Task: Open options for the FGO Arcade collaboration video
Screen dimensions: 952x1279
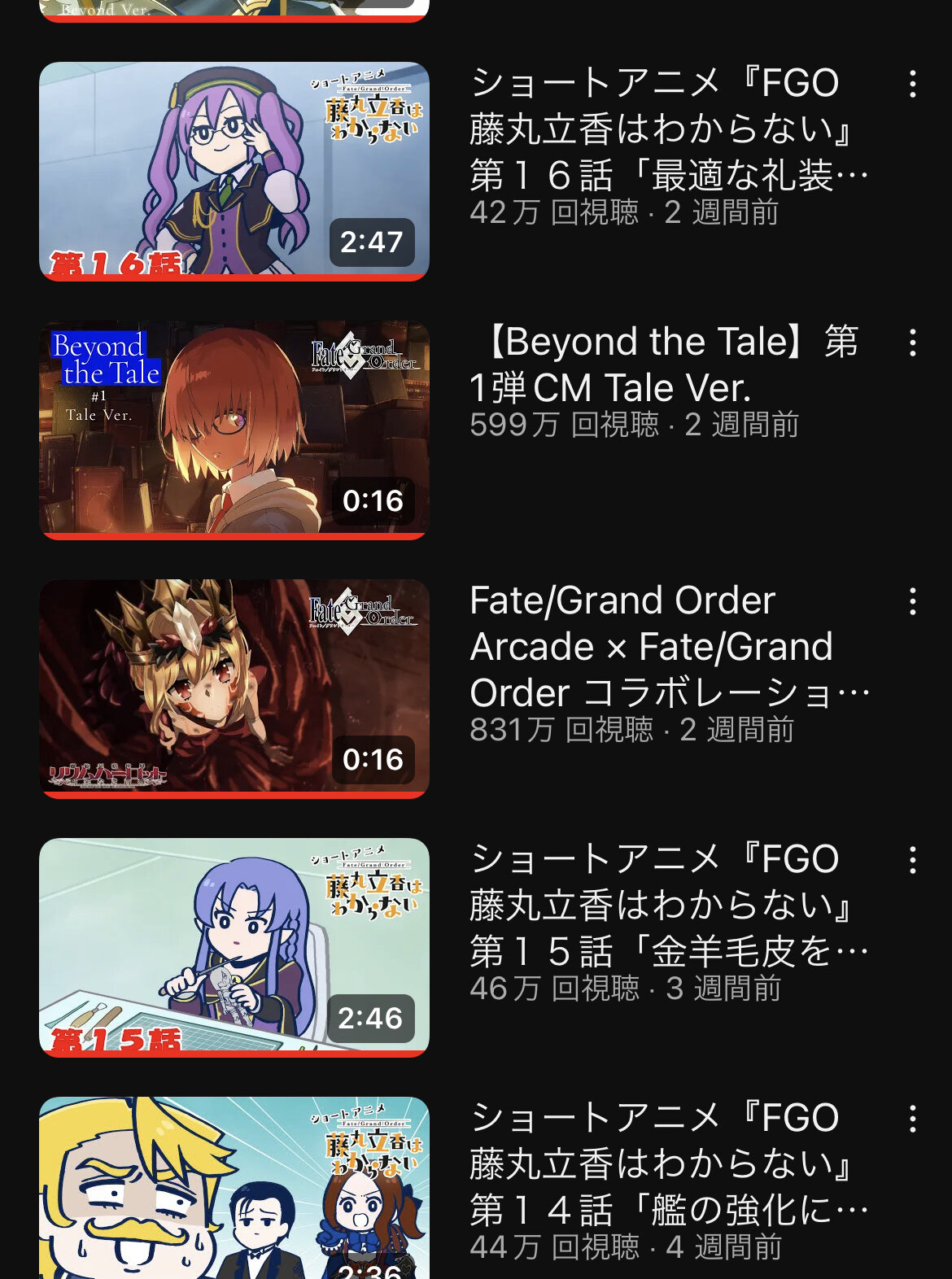Action: (912, 601)
